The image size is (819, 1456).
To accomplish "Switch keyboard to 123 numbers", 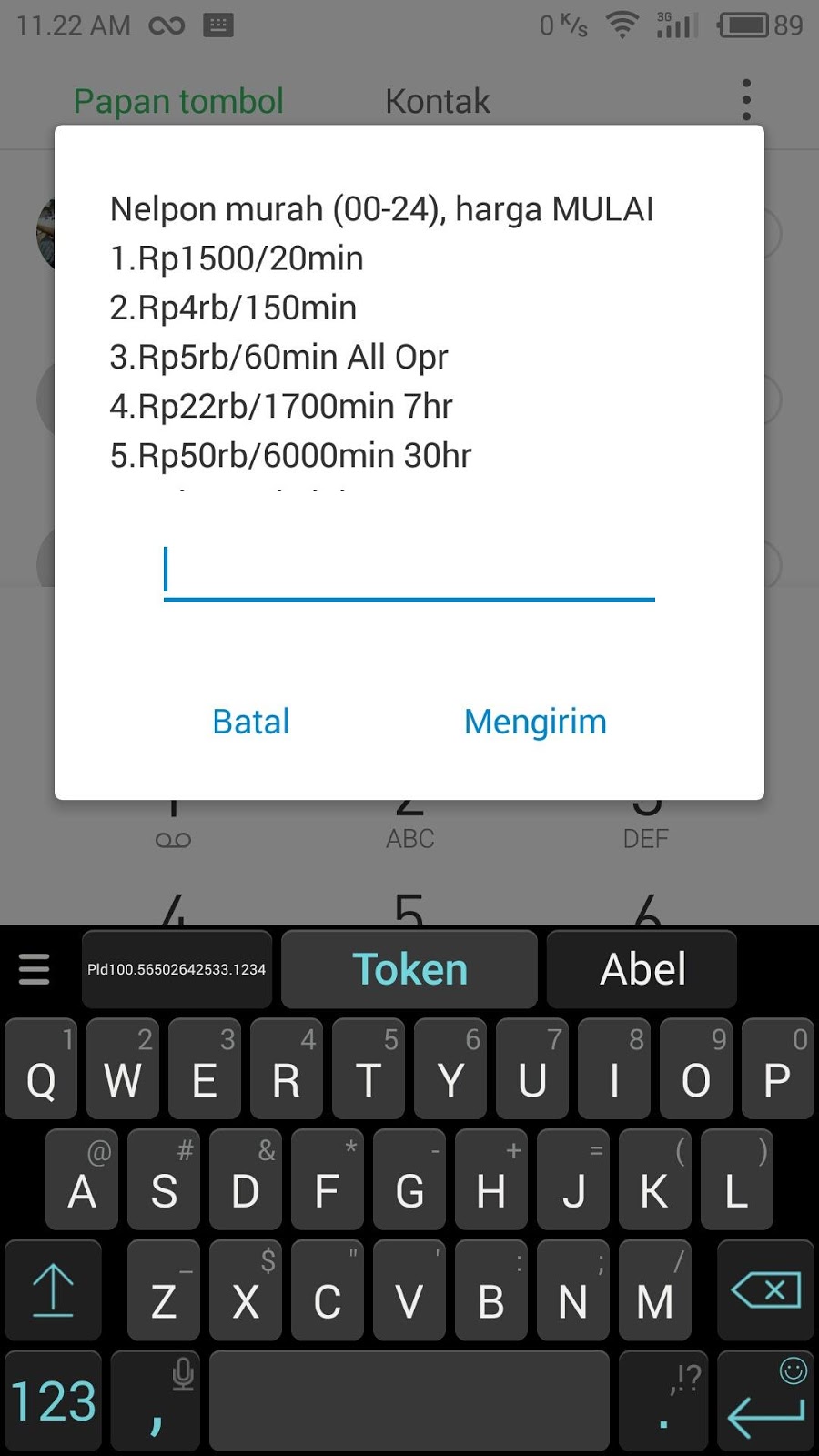I will pyautogui.click(x=53, y=1400).
